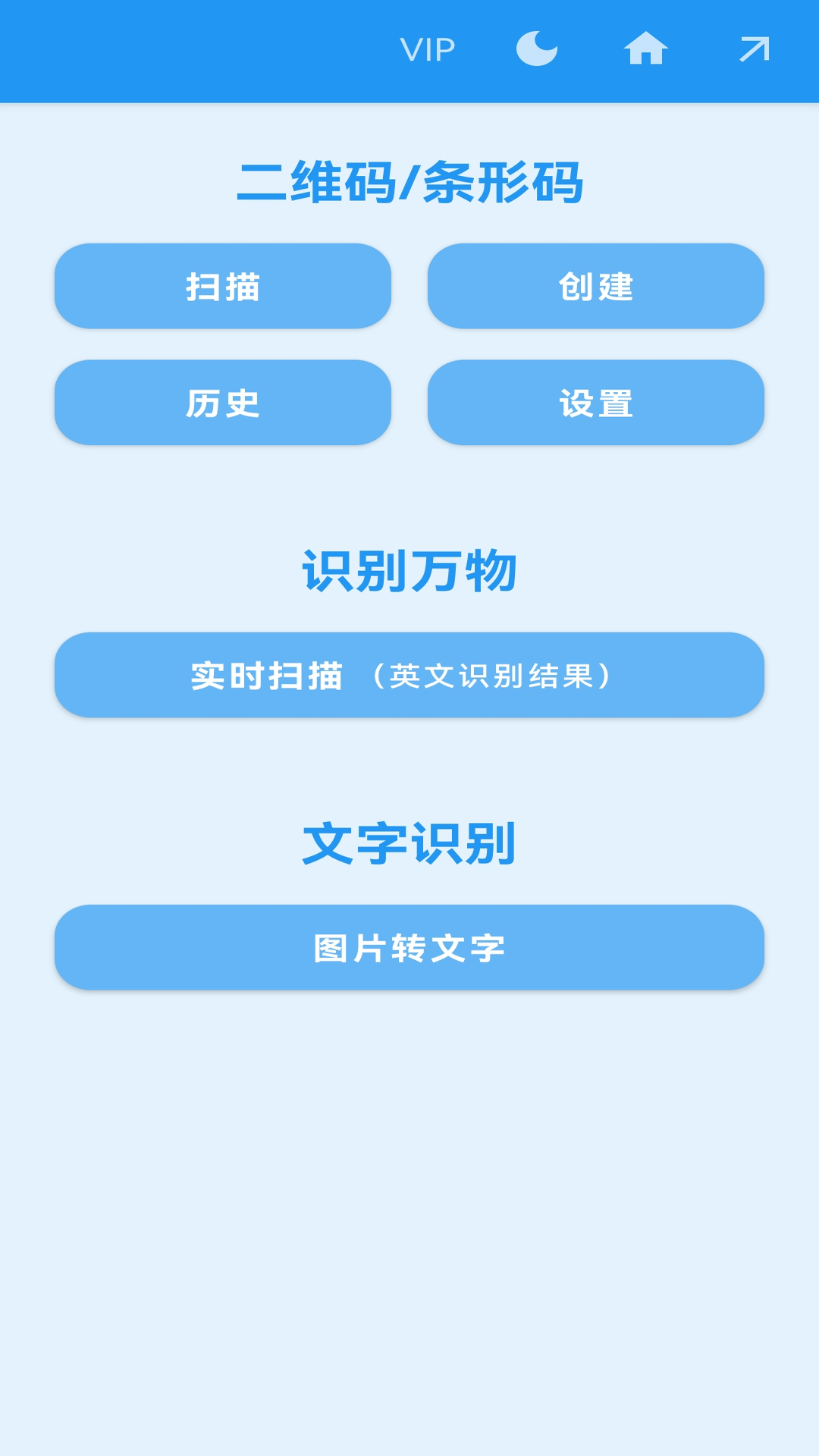The height and width of the screenshot is (1456, 819).
Task: Launch 创建 to create a QR code
Action: pos(597,287)
